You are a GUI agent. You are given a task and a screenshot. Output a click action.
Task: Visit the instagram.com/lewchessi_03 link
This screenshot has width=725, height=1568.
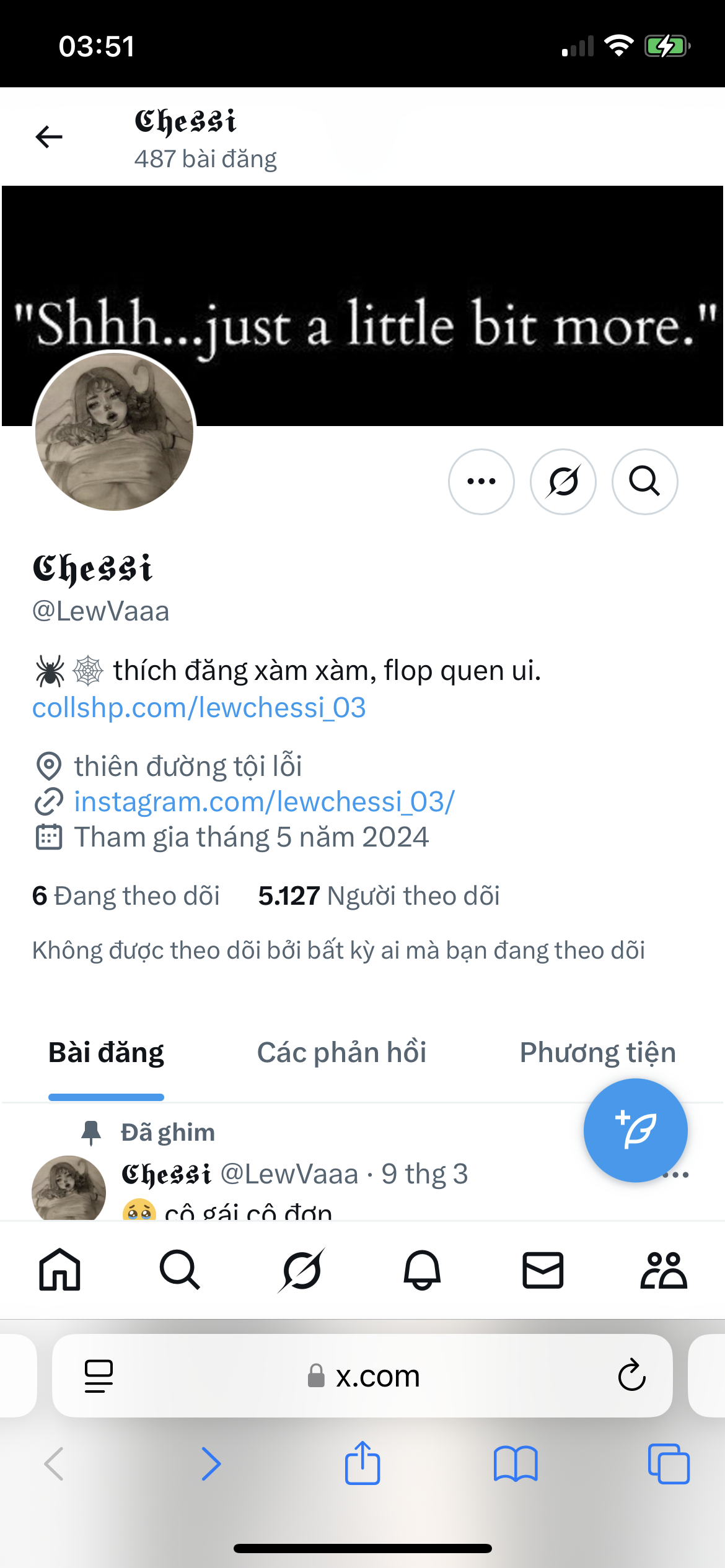click(x=264, y=801)
